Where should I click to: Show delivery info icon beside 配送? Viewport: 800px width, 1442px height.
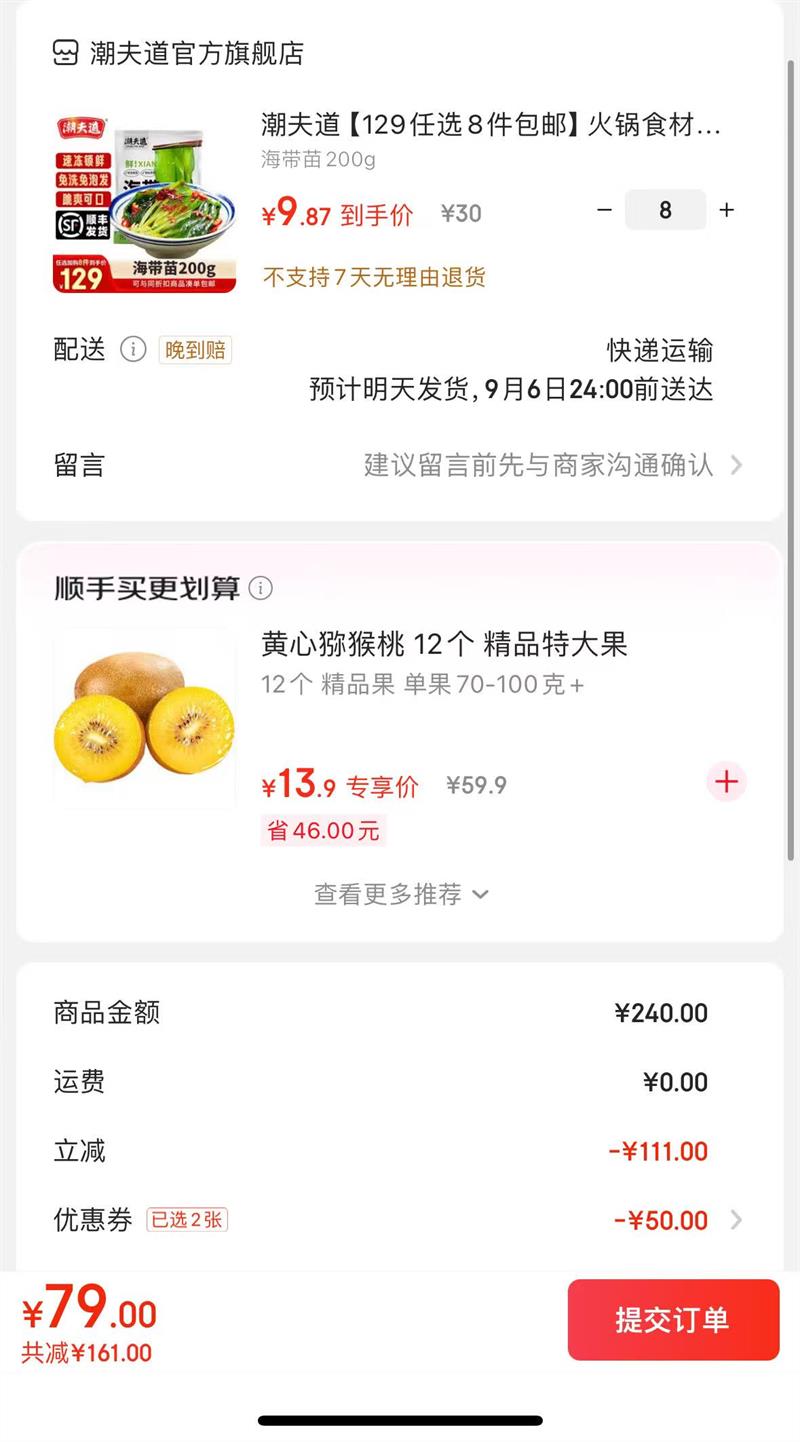tap(133, 350)
